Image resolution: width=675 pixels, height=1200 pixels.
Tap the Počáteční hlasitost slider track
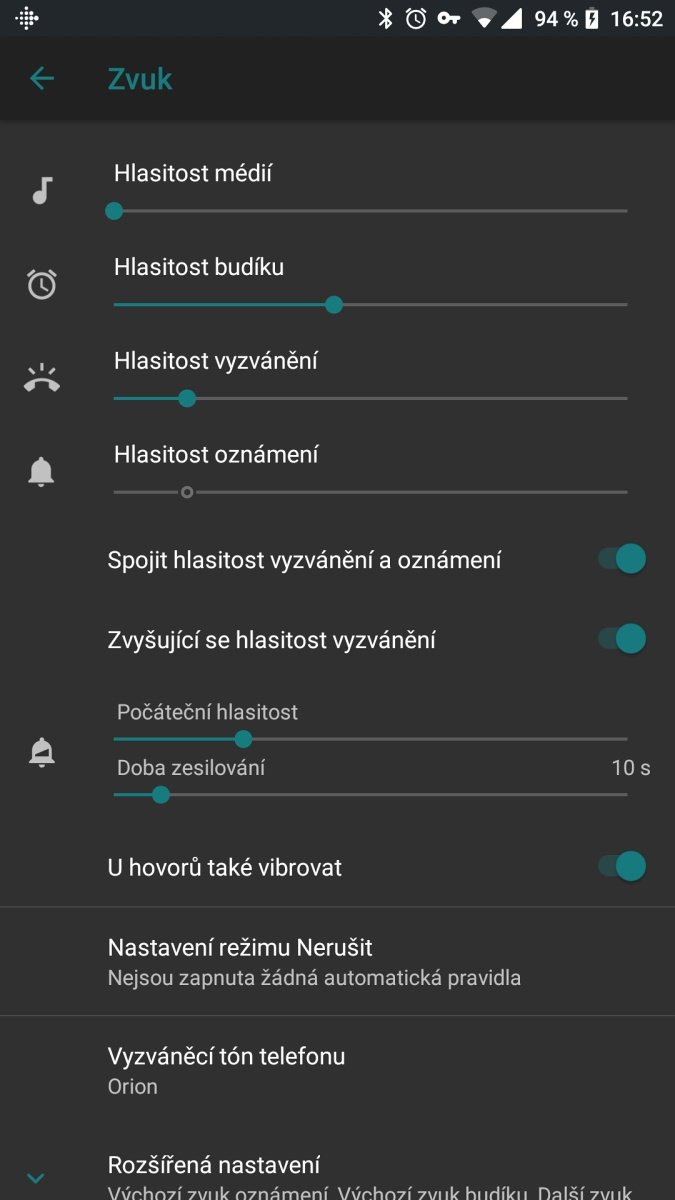pyautogui.click(x=370, y=739)
